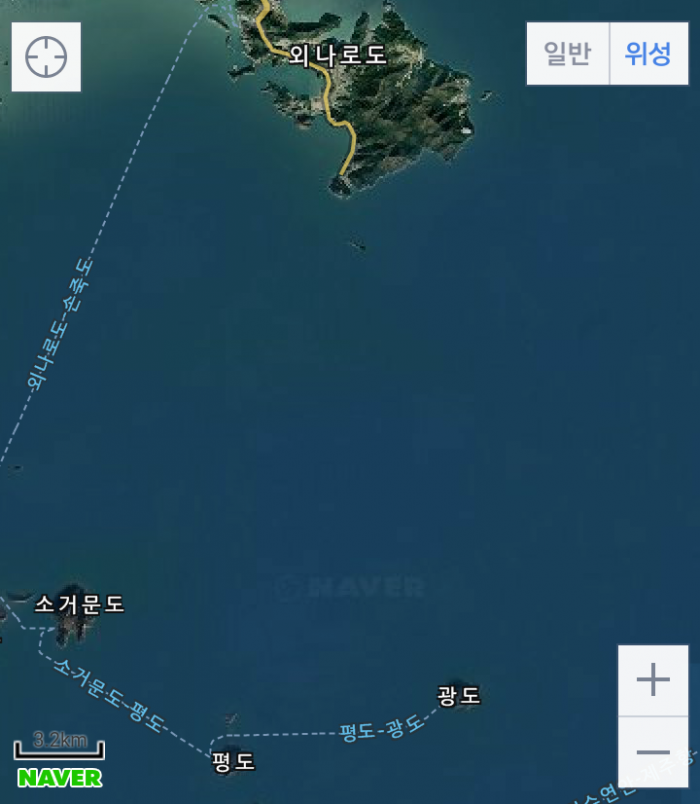
Task: Switch to the 일반 map view
Action: (x=568, y=53)
